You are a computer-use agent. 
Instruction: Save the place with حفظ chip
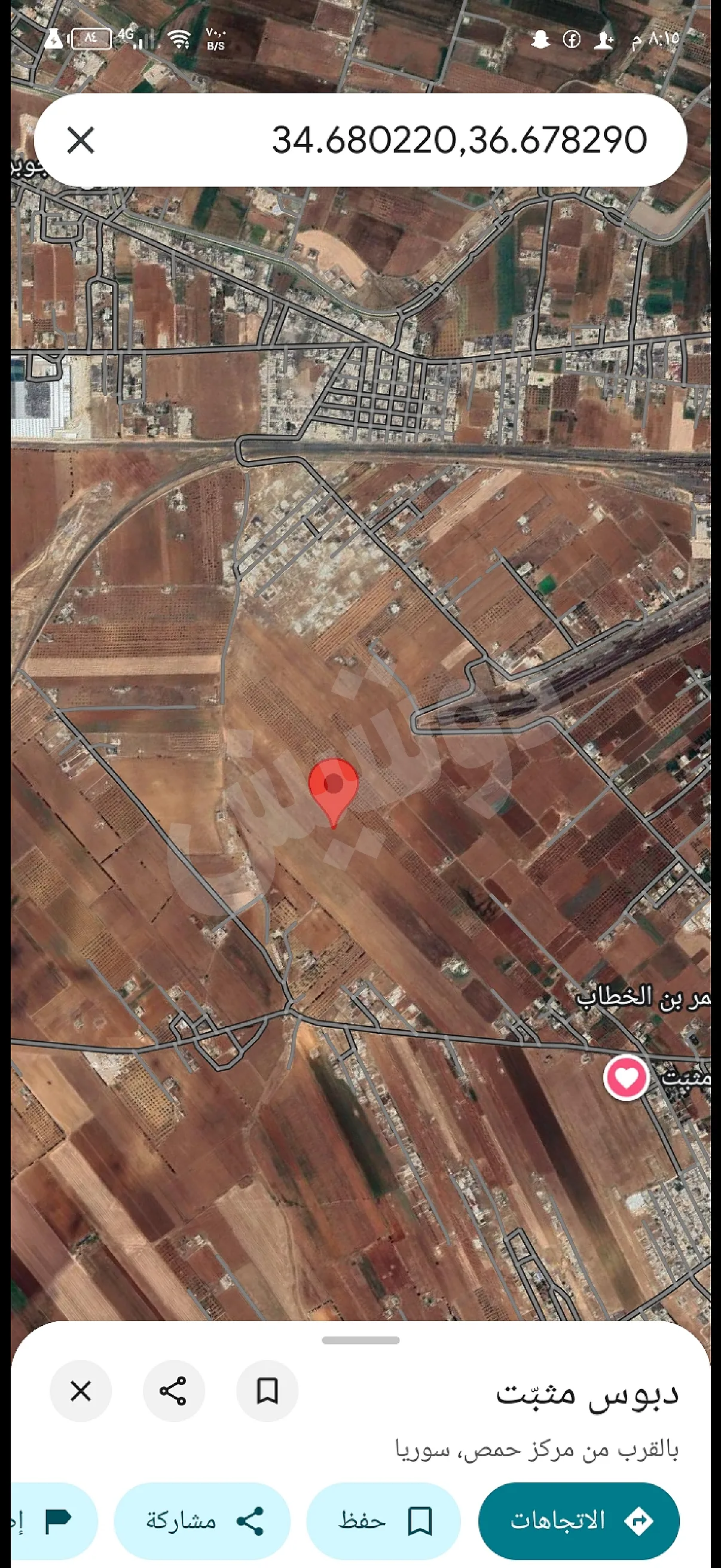(384, 1521)
